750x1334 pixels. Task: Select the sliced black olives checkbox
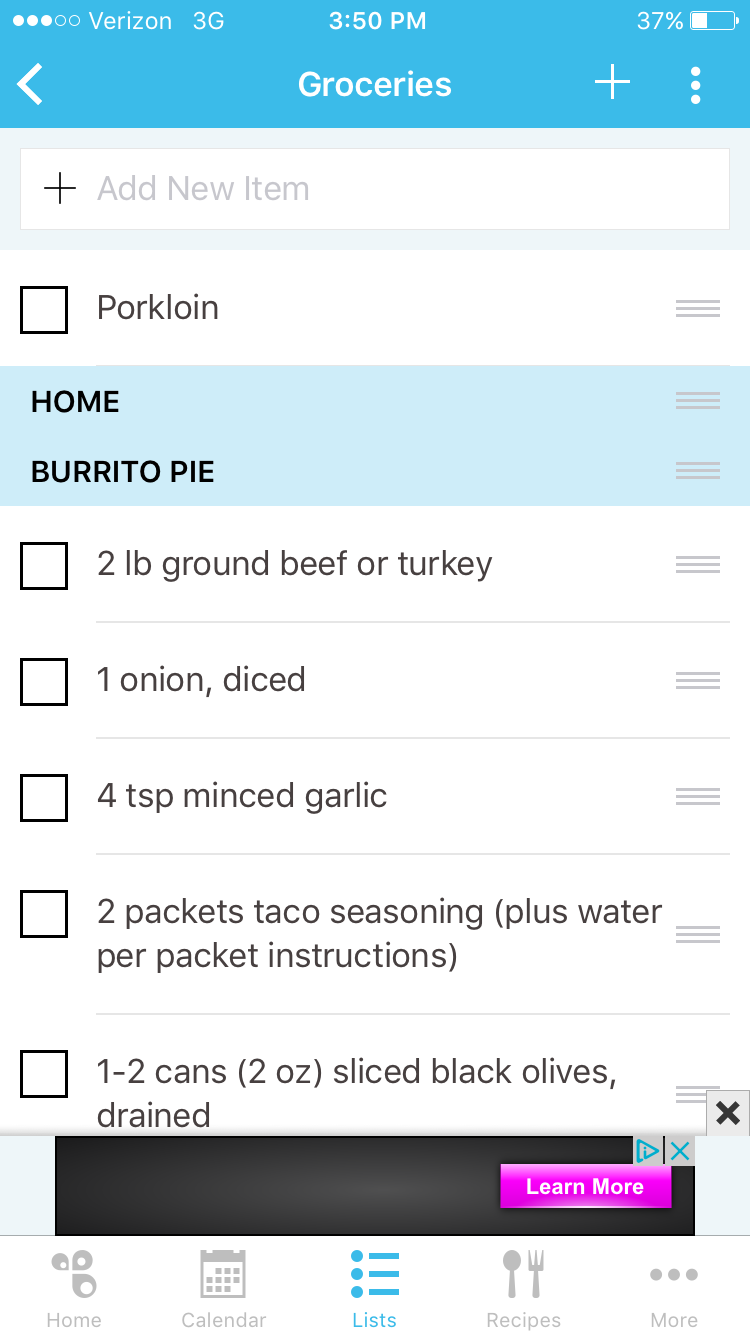44,1073
